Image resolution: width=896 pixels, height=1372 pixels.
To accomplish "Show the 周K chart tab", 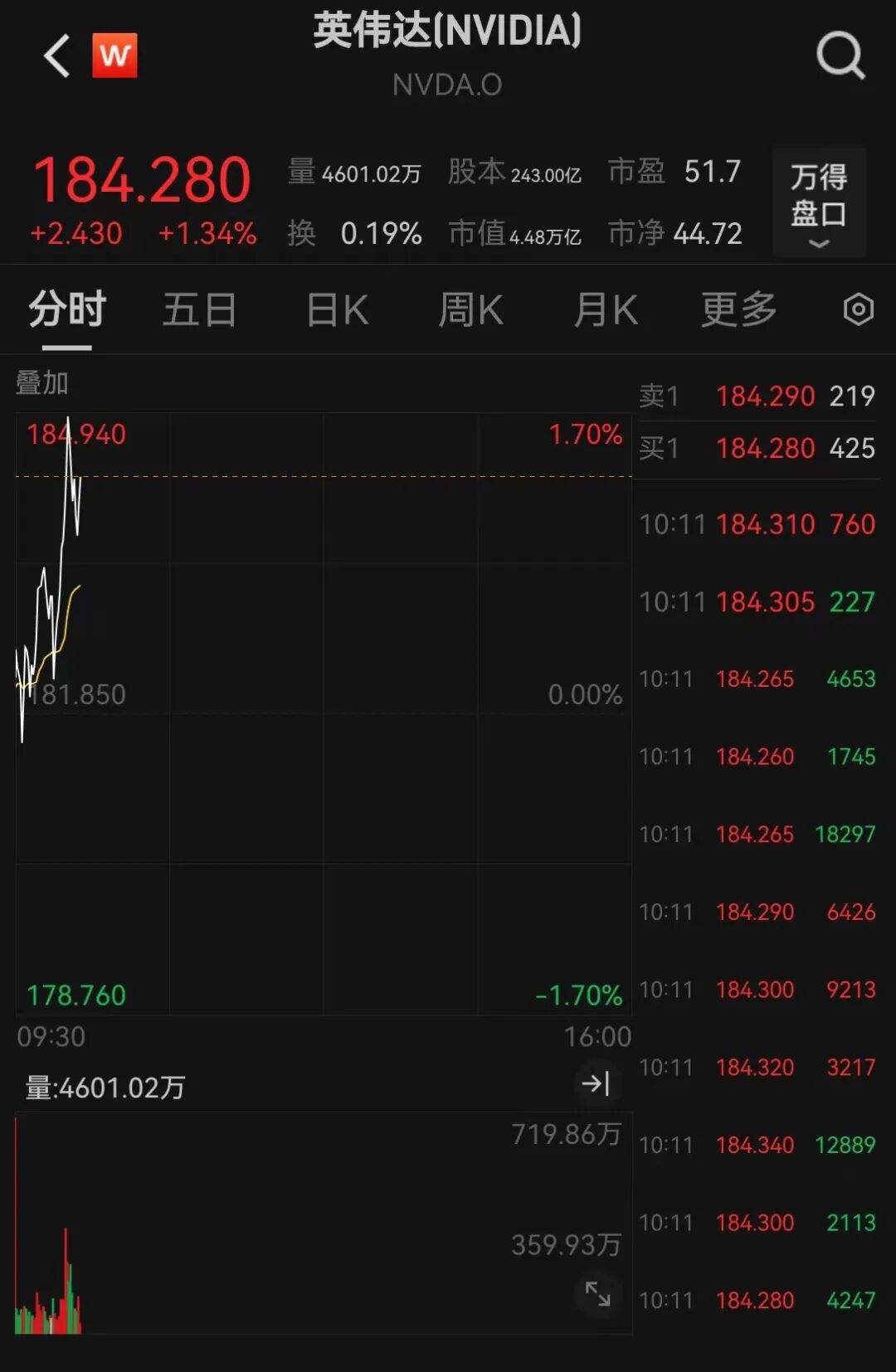I will 470,310.
